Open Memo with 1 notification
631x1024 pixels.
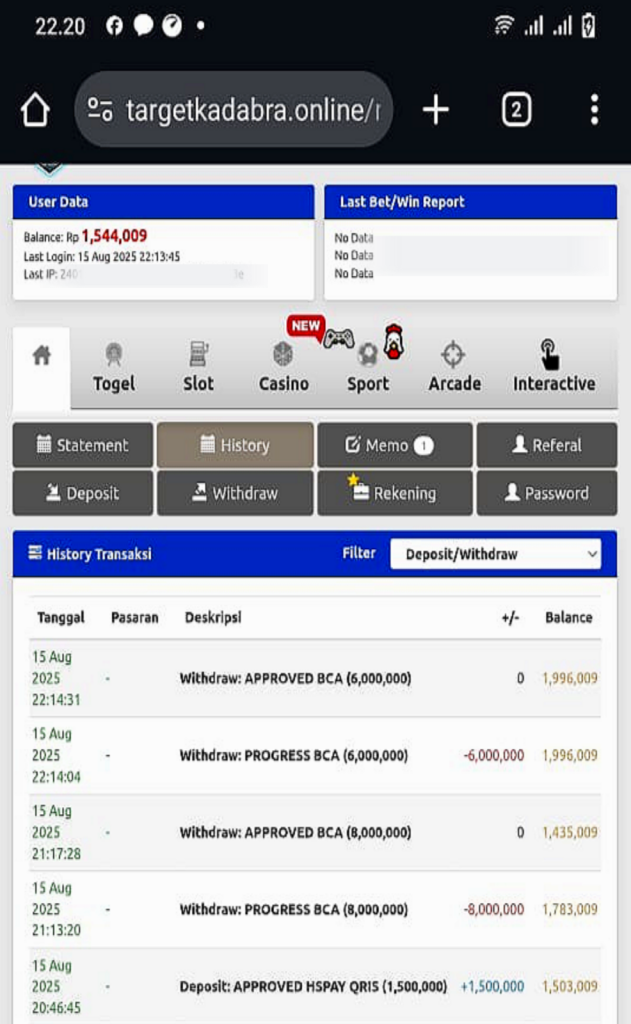coord(394,445)
